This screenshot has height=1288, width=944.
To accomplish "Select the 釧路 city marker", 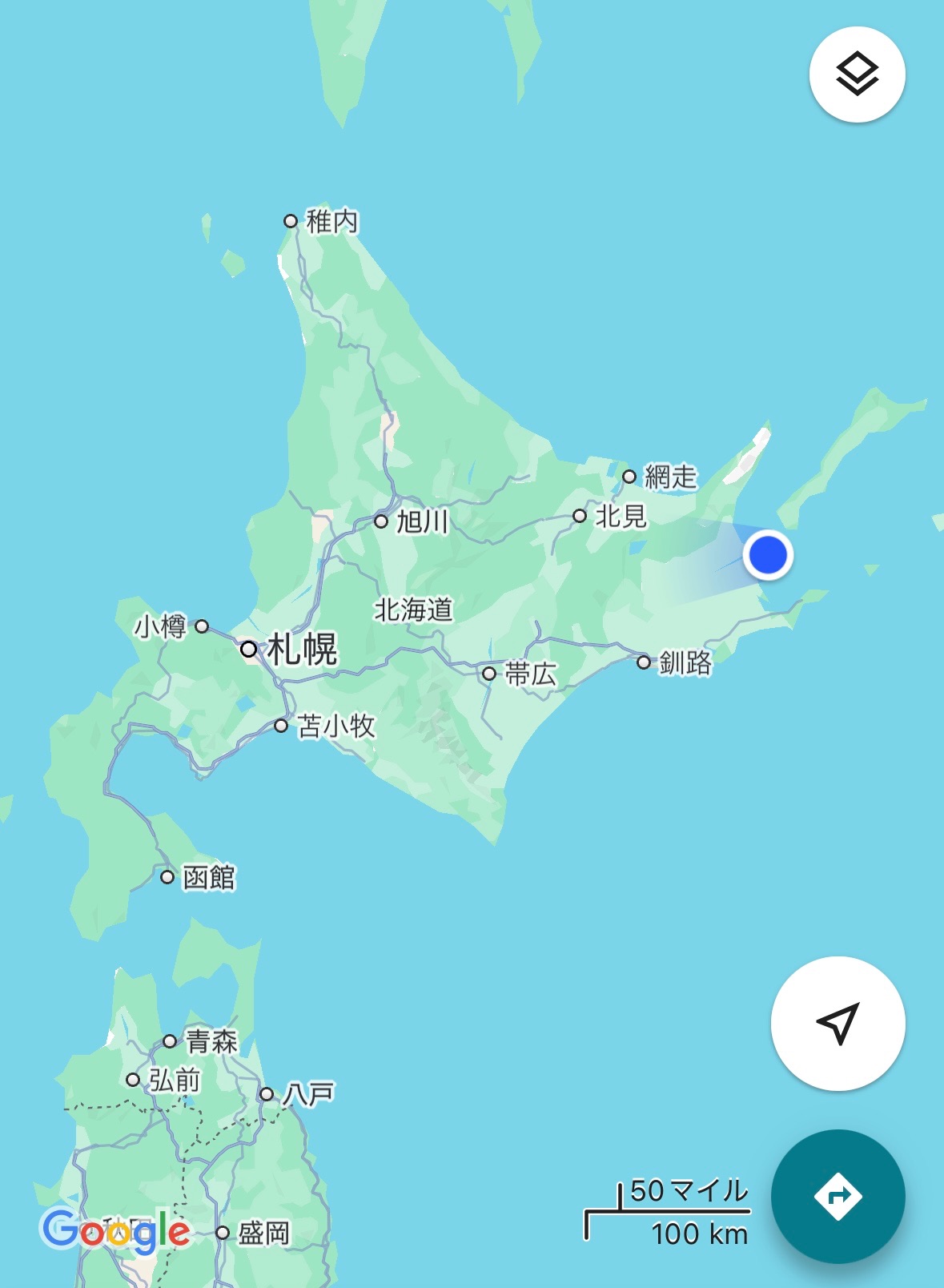I will (x=644, y=662).
